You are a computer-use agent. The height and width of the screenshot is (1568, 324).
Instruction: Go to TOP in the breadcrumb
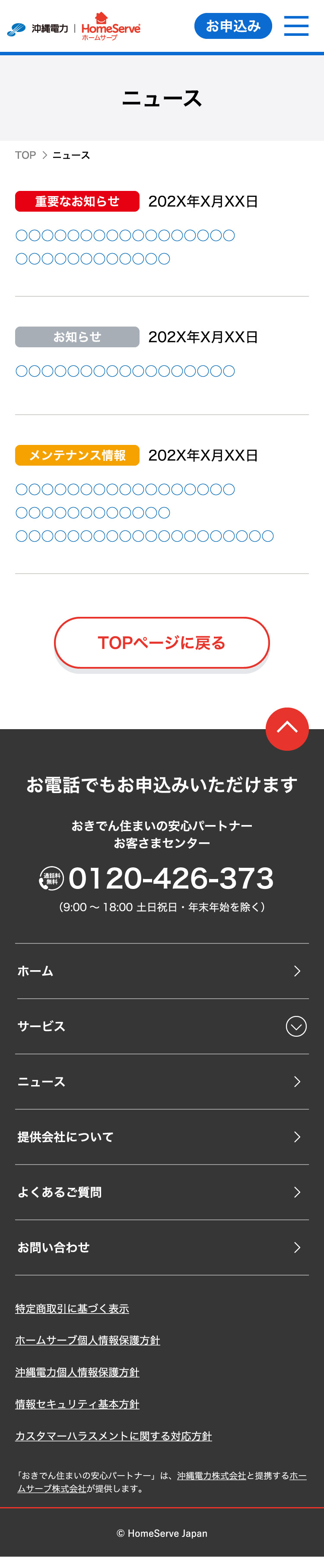[25, 155]
